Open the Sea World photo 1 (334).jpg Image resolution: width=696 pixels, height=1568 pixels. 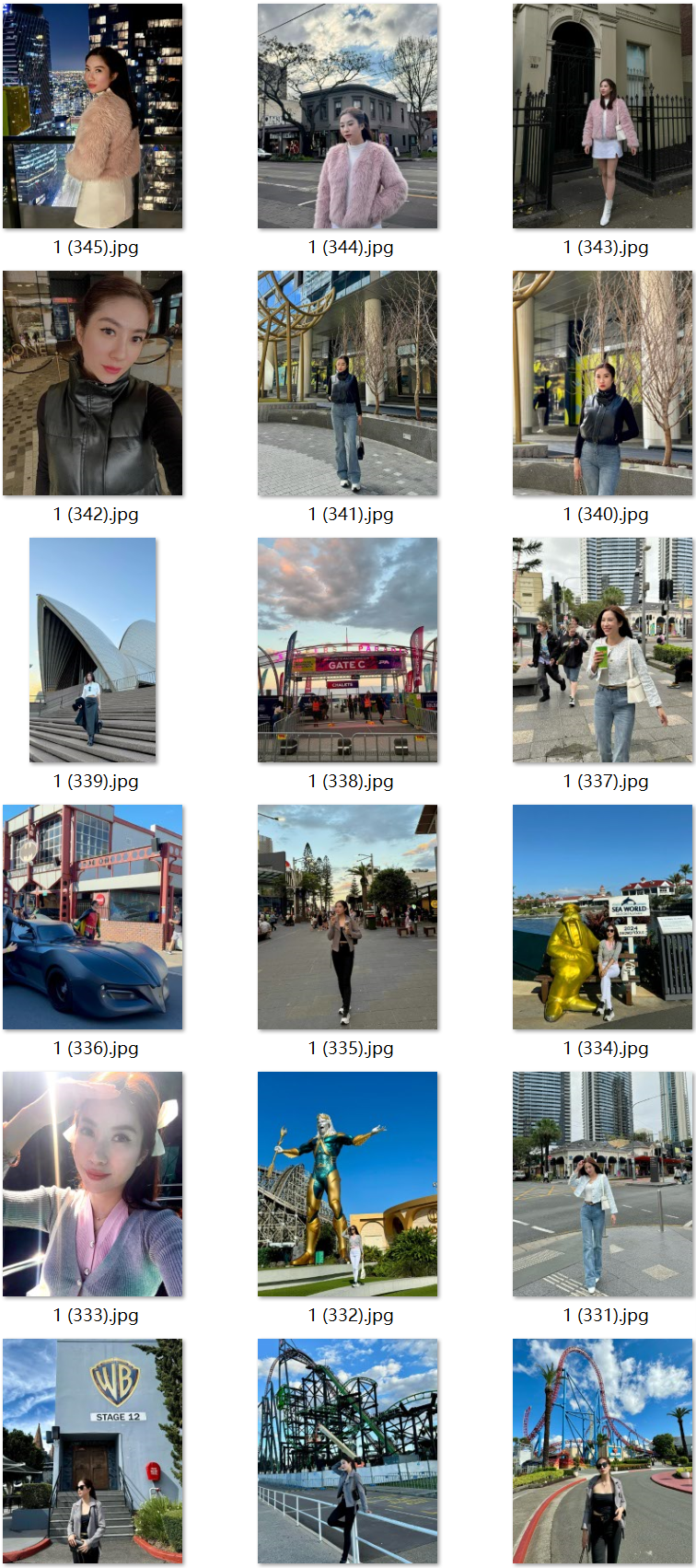click(602, 917)
